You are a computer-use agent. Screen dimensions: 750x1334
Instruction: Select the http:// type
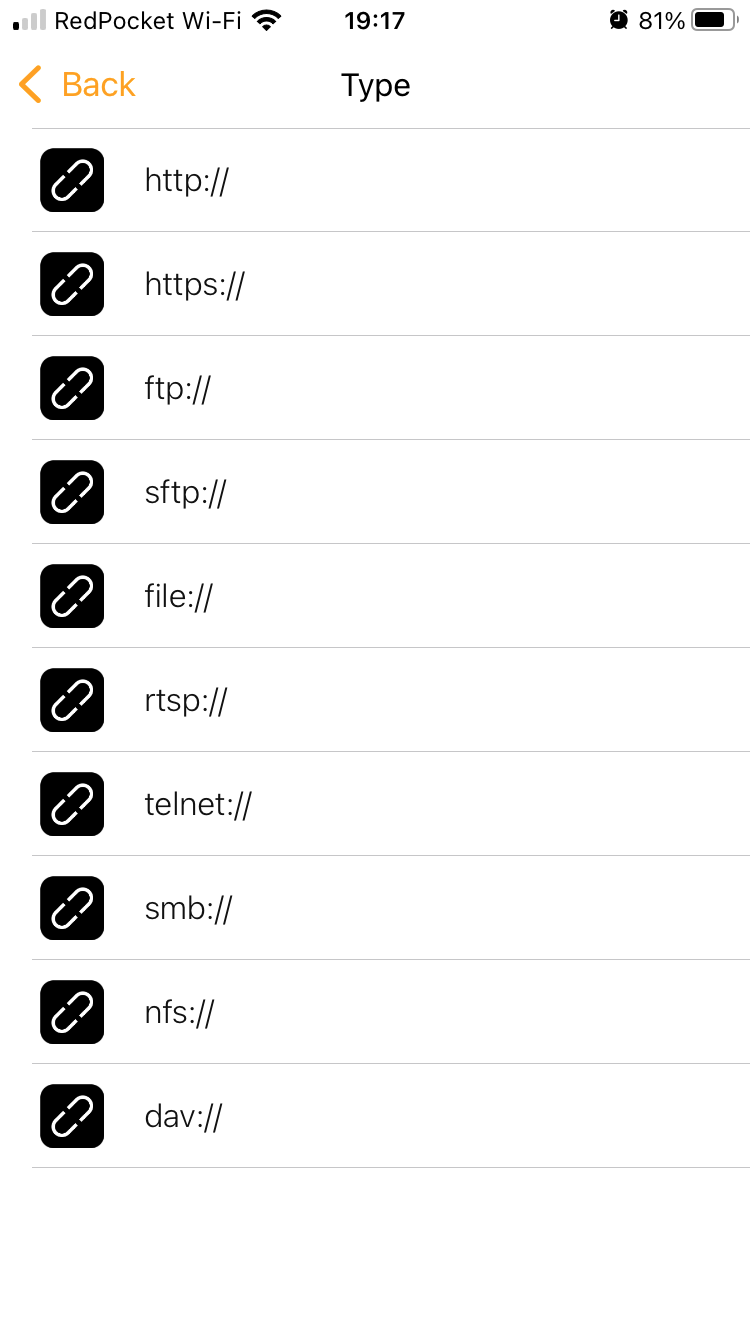click(x=187, y=181)
